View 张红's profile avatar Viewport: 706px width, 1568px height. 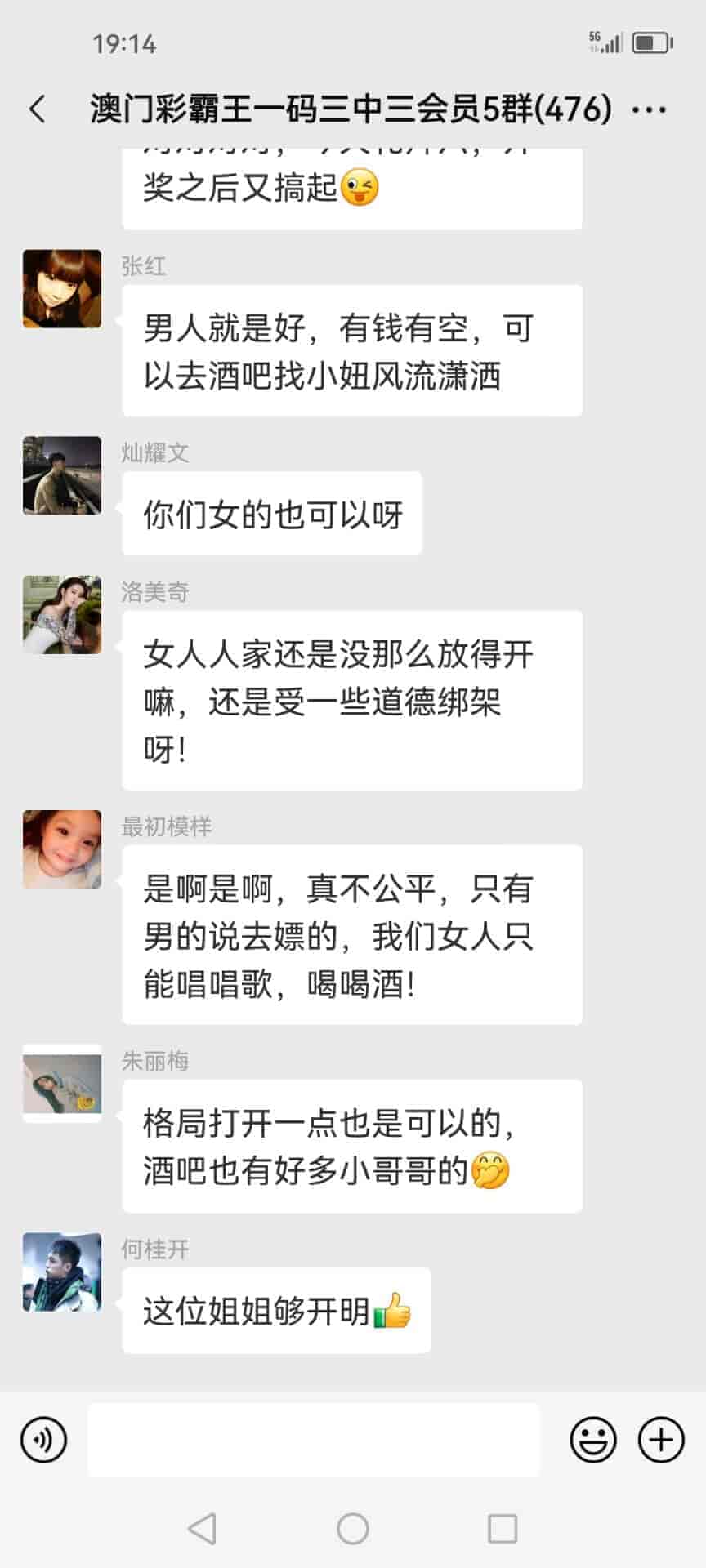[x=62, y=289]
